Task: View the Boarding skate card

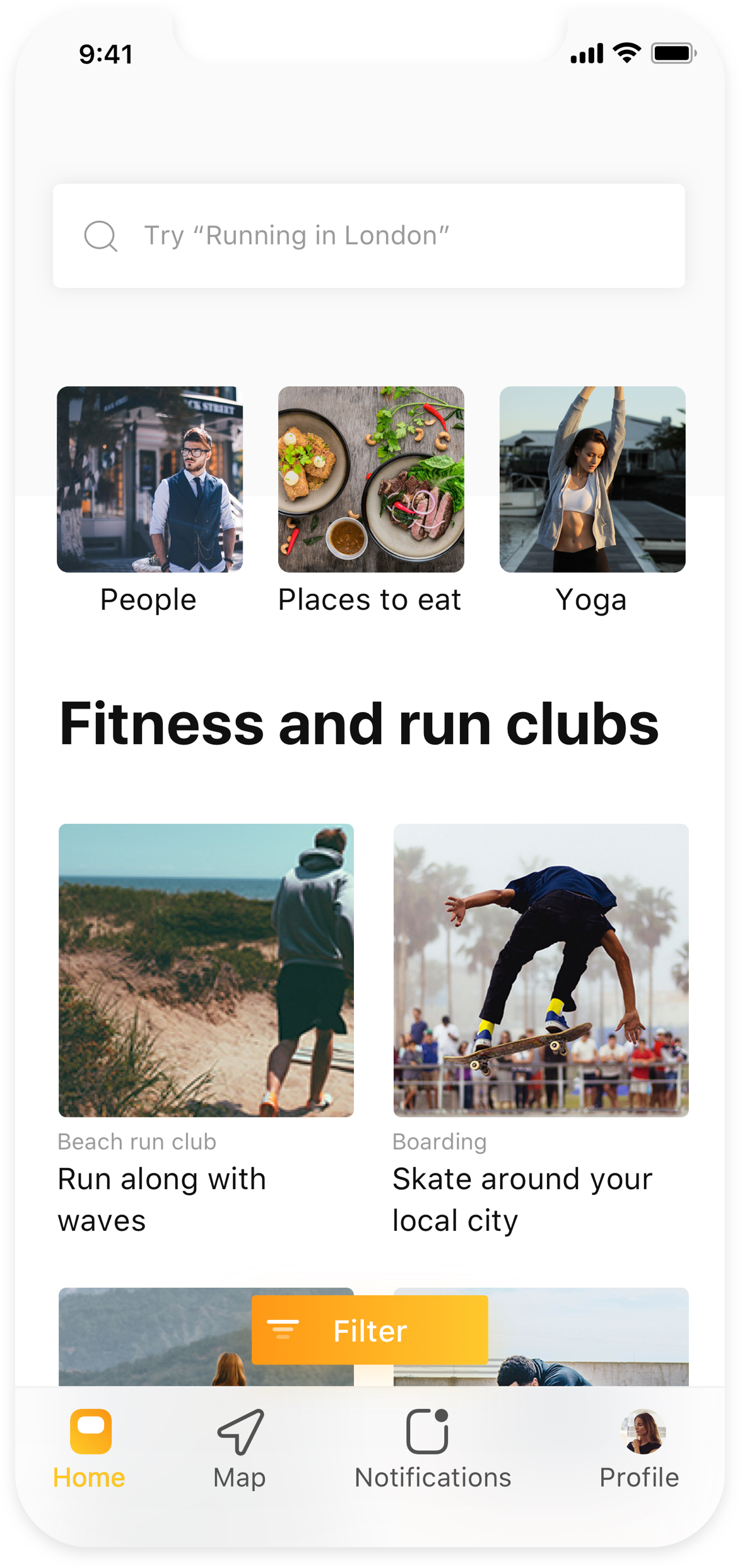Action: click(541, 970)
